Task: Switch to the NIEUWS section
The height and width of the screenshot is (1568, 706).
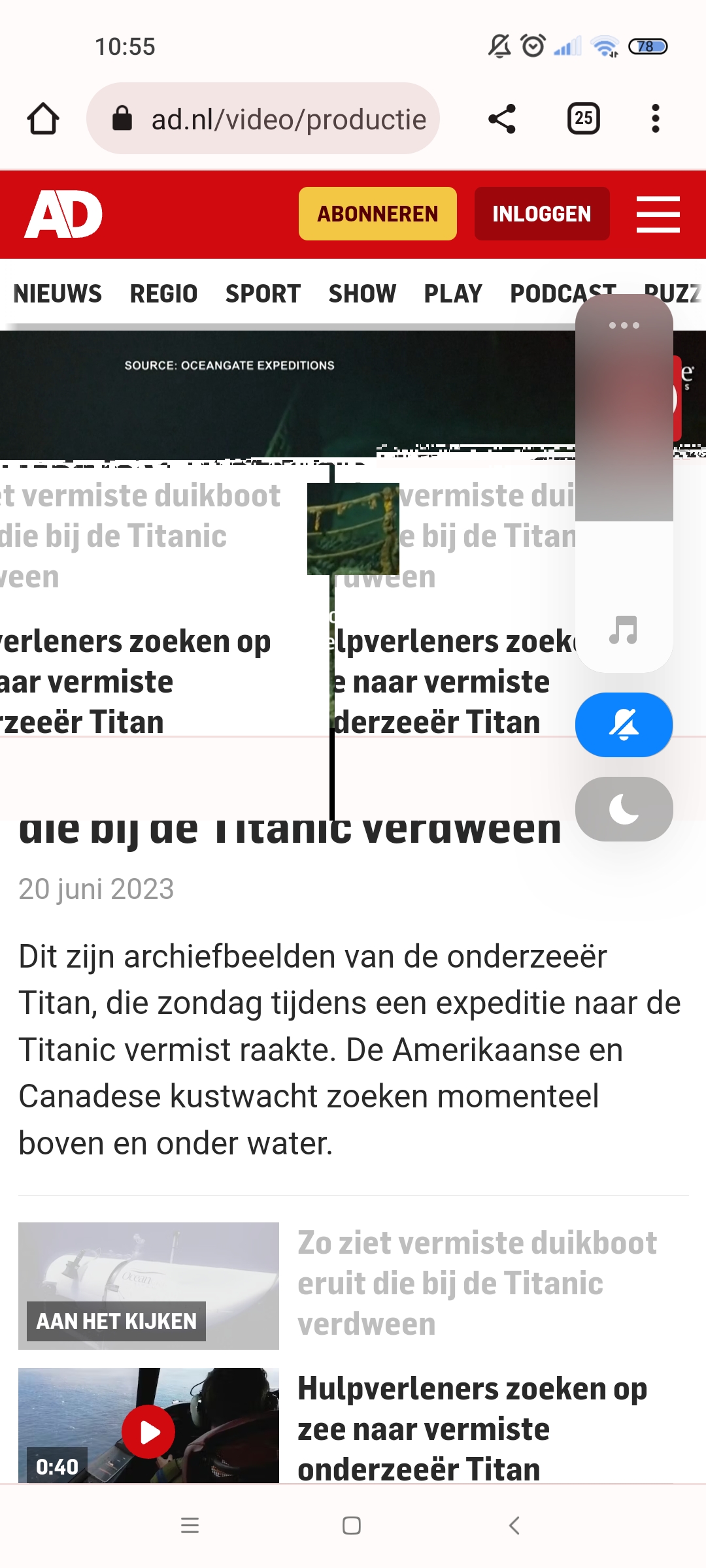Action: [58, 293]
